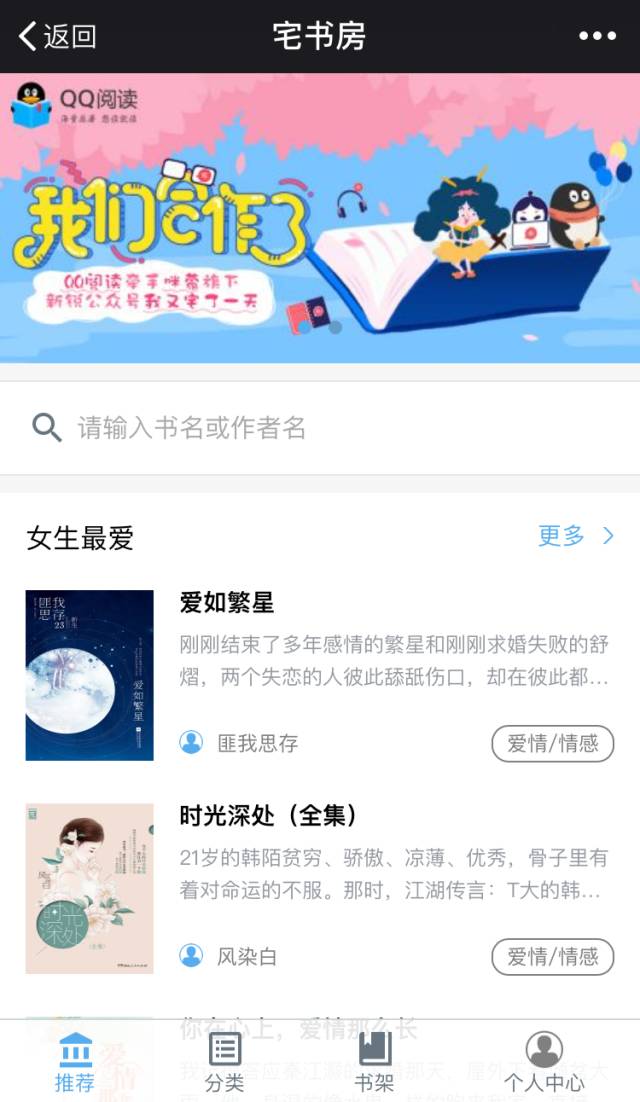Switch to the 个人中心 tab

click(544, 1062)
